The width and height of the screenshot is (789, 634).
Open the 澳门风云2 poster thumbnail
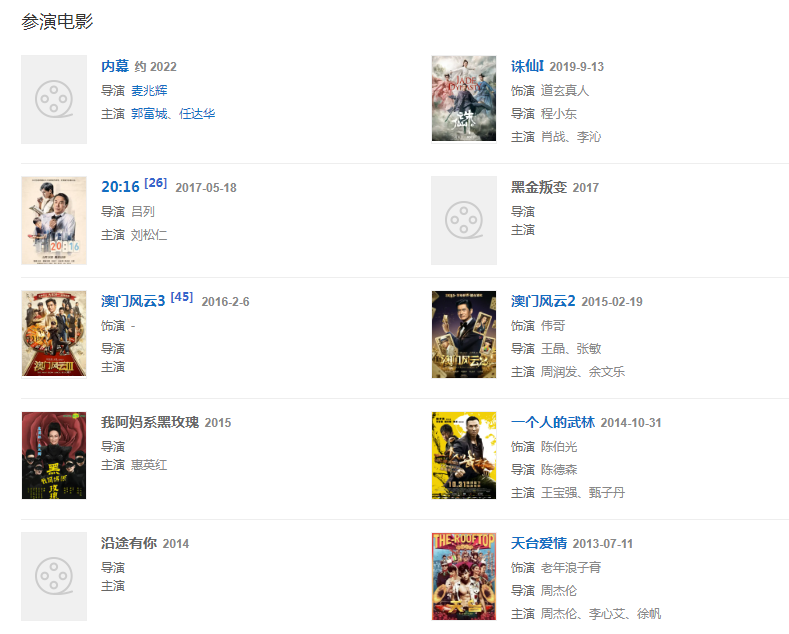click(463, 334)
